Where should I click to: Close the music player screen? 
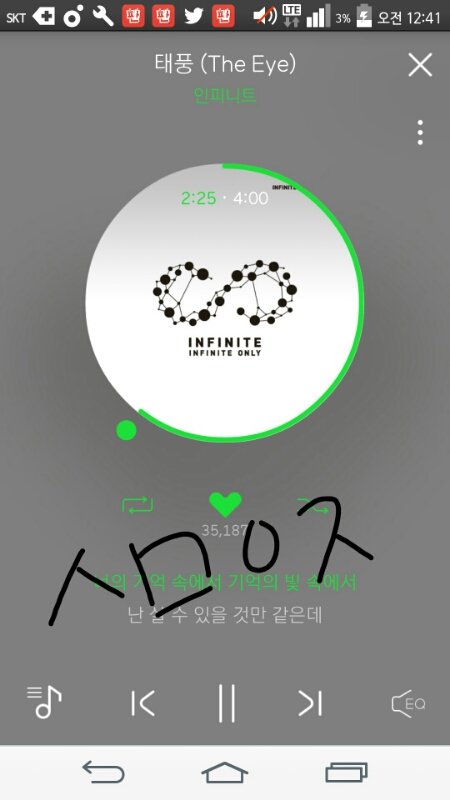420,65
